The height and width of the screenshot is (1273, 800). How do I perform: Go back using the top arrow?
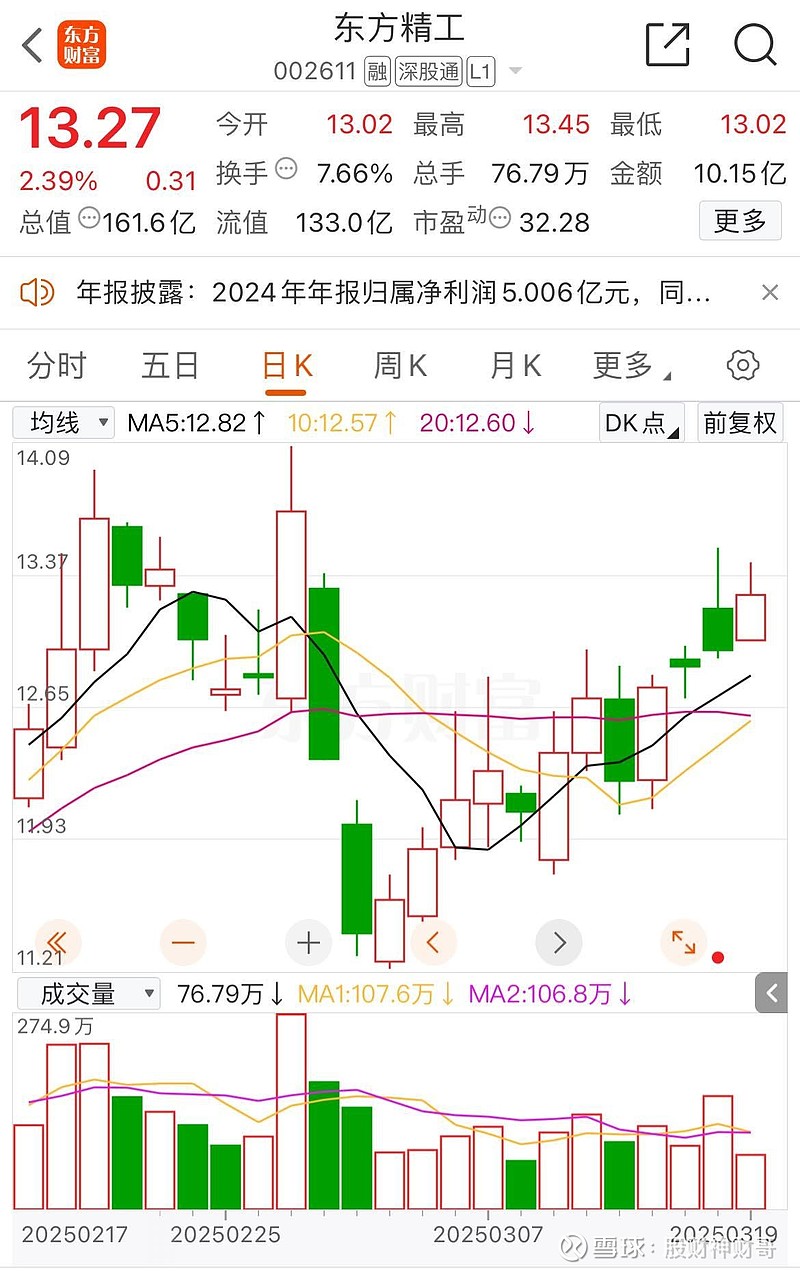(33, 45)
